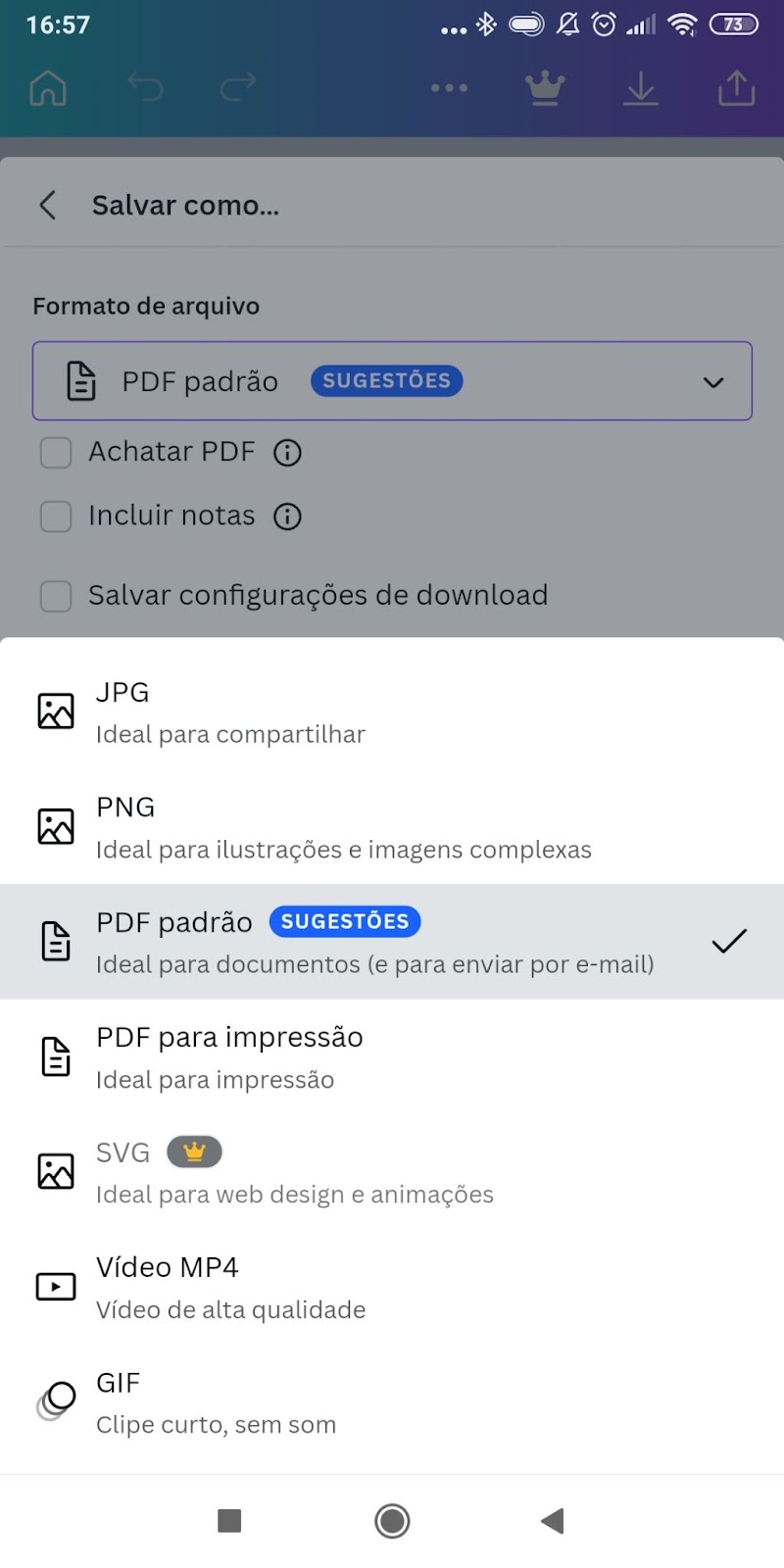Tap the download arrow icon
The width and height of the screenshot is (784, 1568).
click(x=641, y=88)
